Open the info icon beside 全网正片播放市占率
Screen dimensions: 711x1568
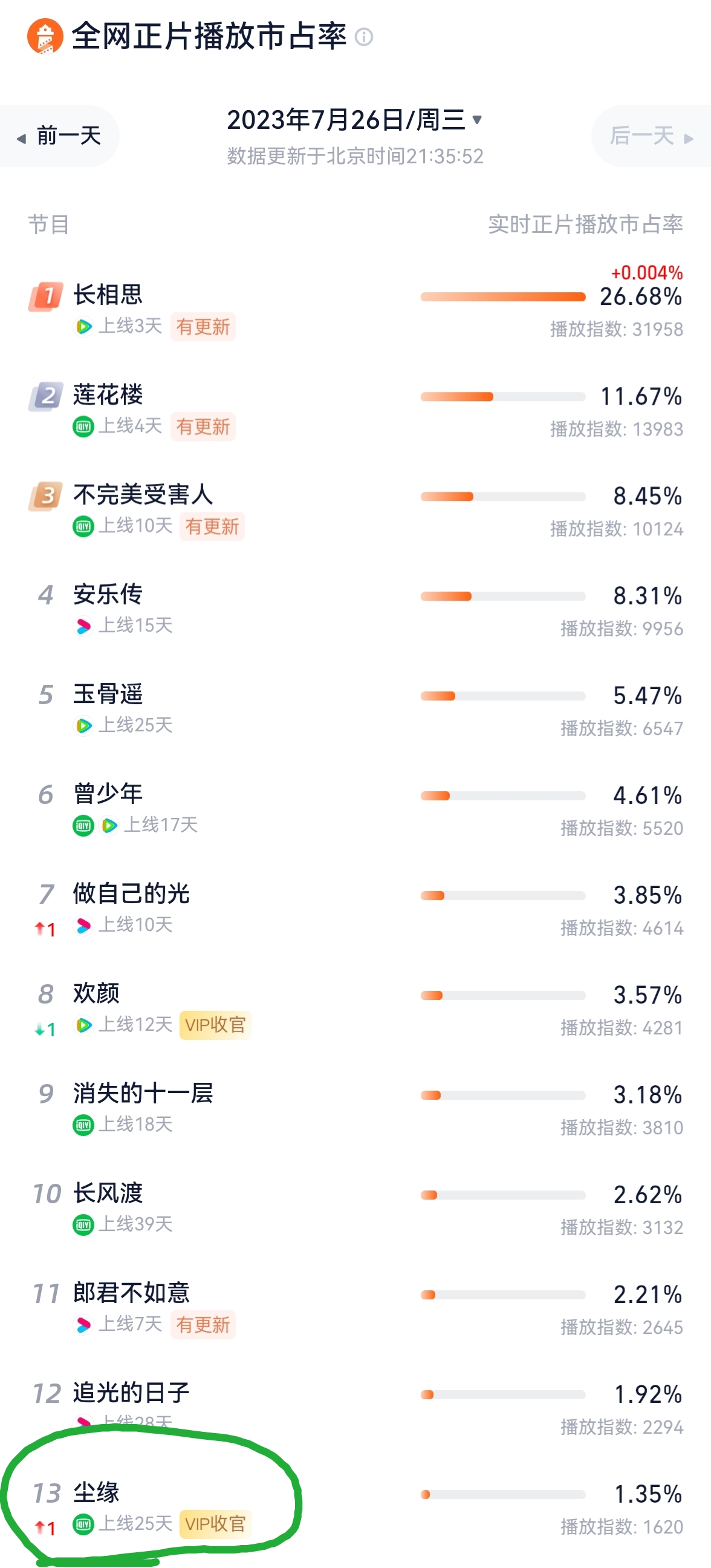[364, 37]
